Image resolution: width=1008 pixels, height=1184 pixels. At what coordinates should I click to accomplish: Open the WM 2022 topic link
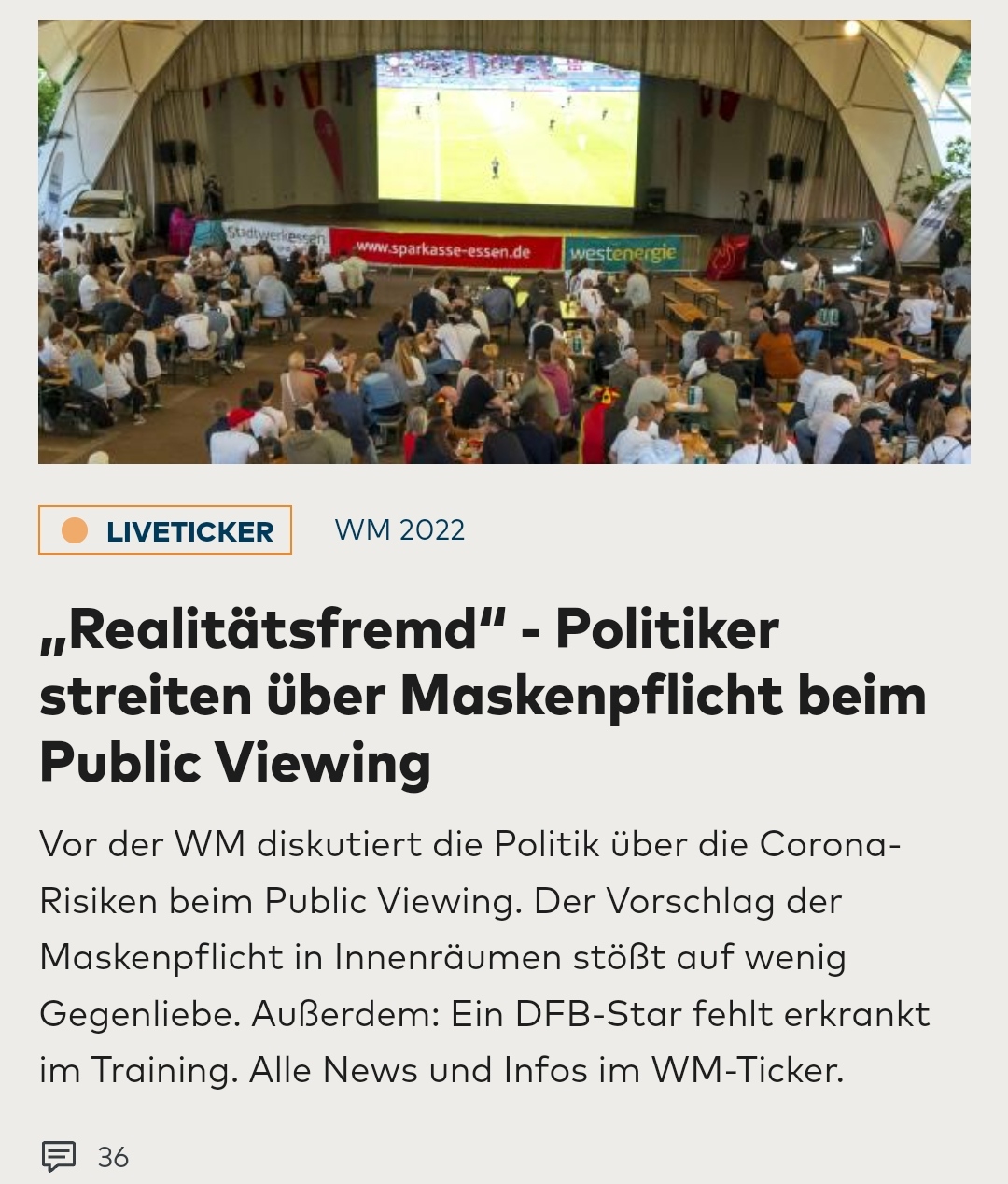399,530
